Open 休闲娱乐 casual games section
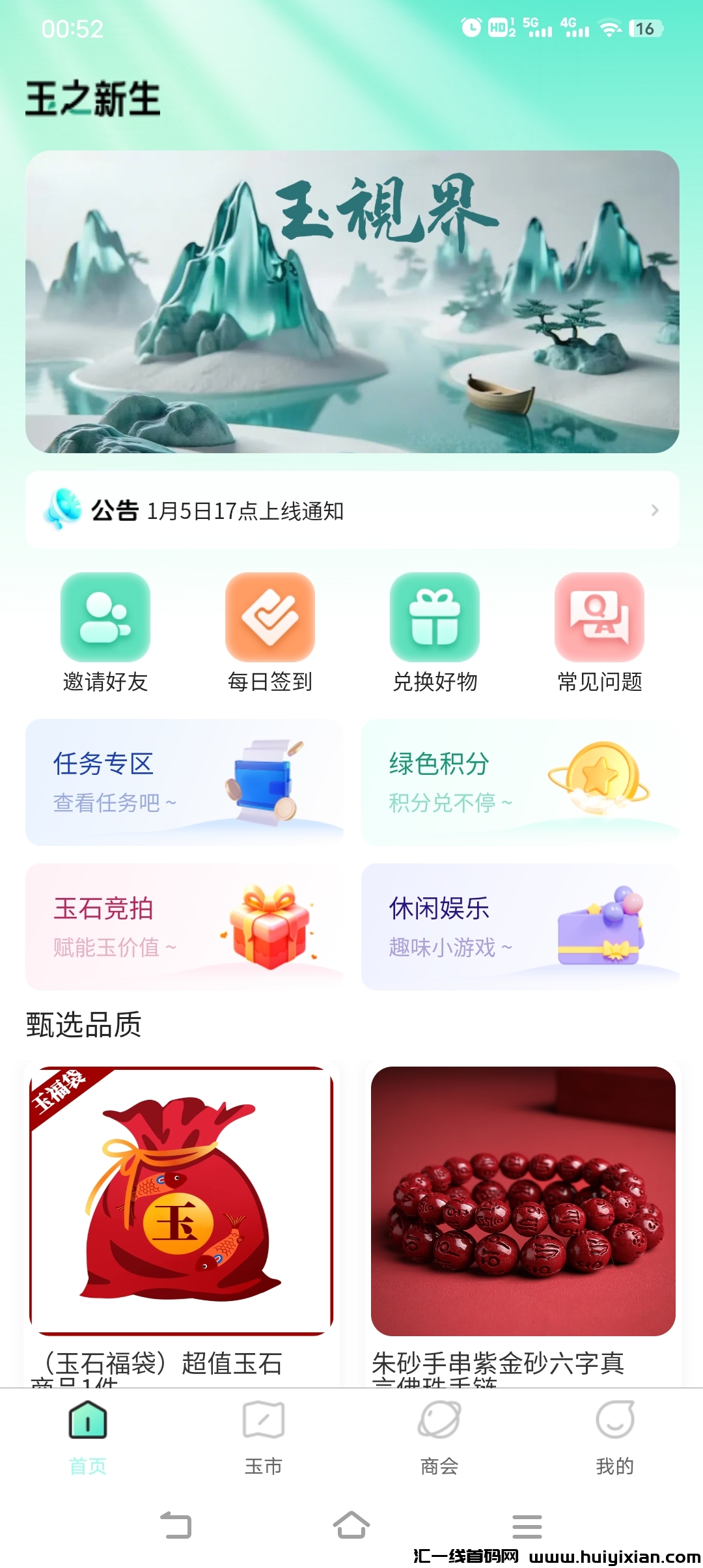 click(x=519, y=927)
